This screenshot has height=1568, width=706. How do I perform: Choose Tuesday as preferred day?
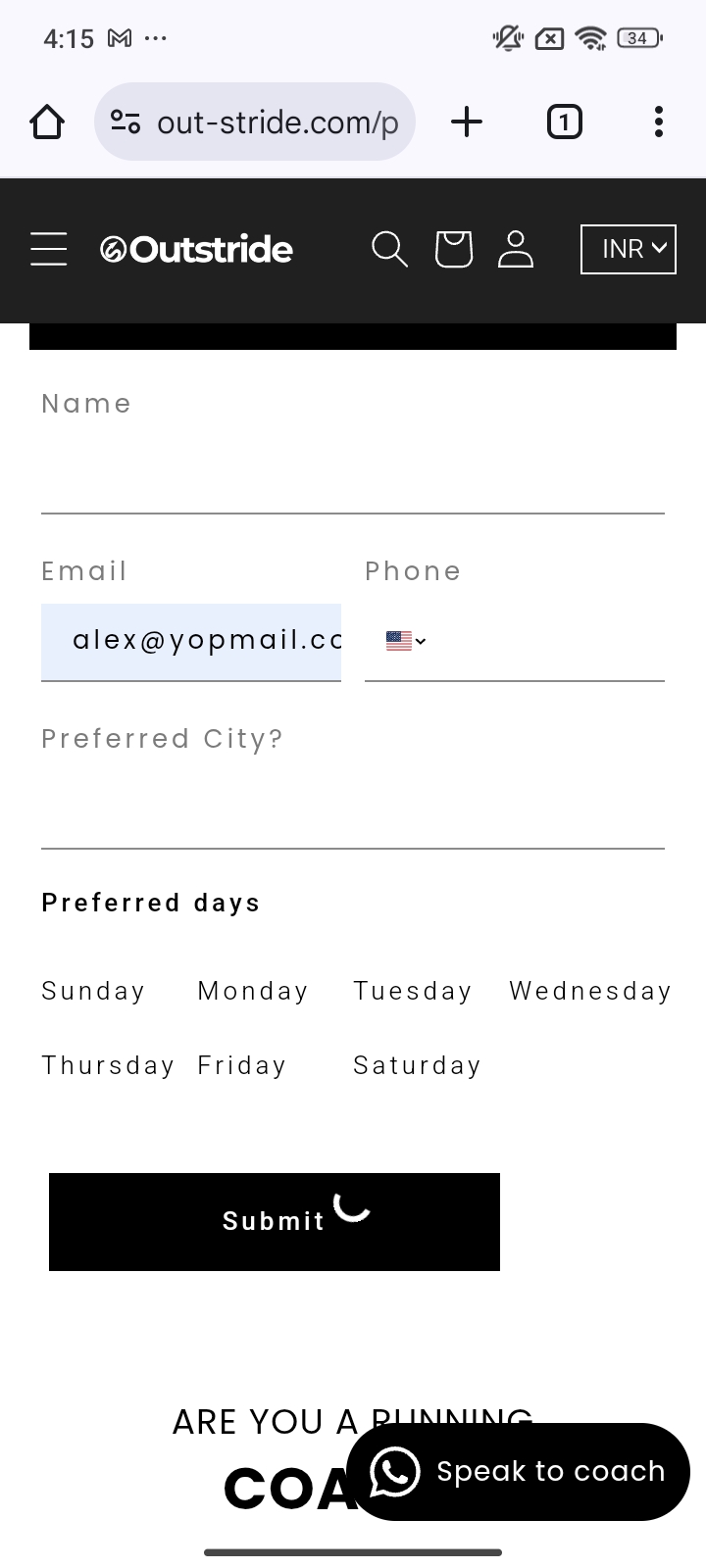413,991
